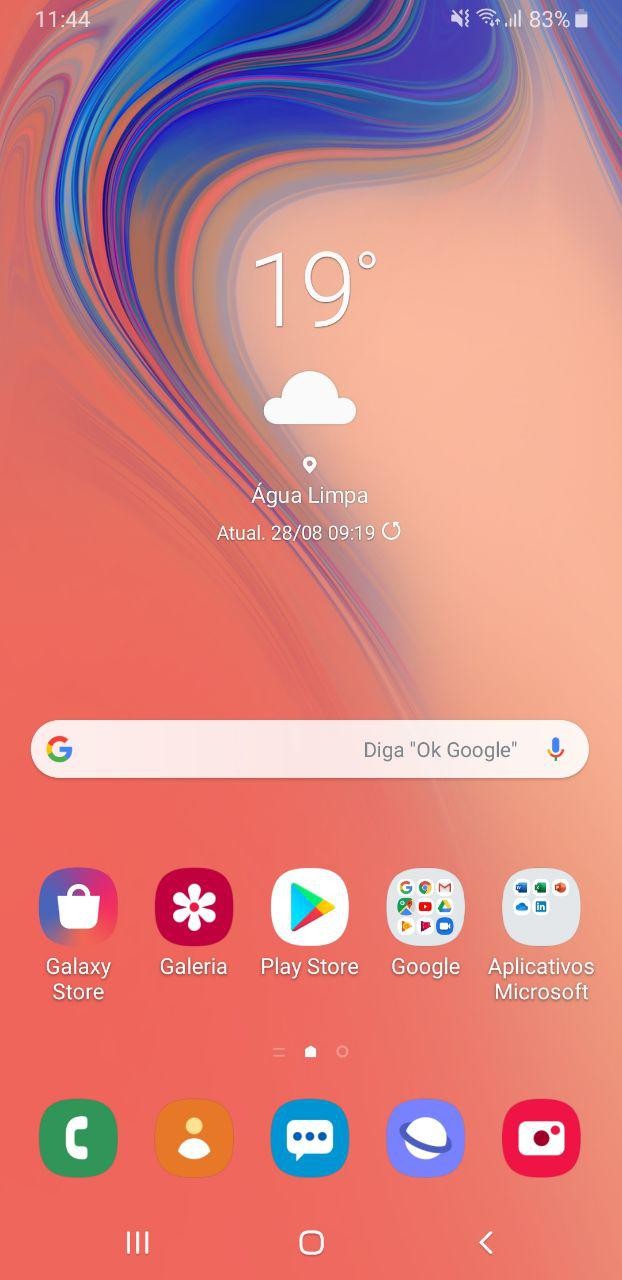Open Play Store
This screenshot has height=1280, width=622.
click(310, 907)
